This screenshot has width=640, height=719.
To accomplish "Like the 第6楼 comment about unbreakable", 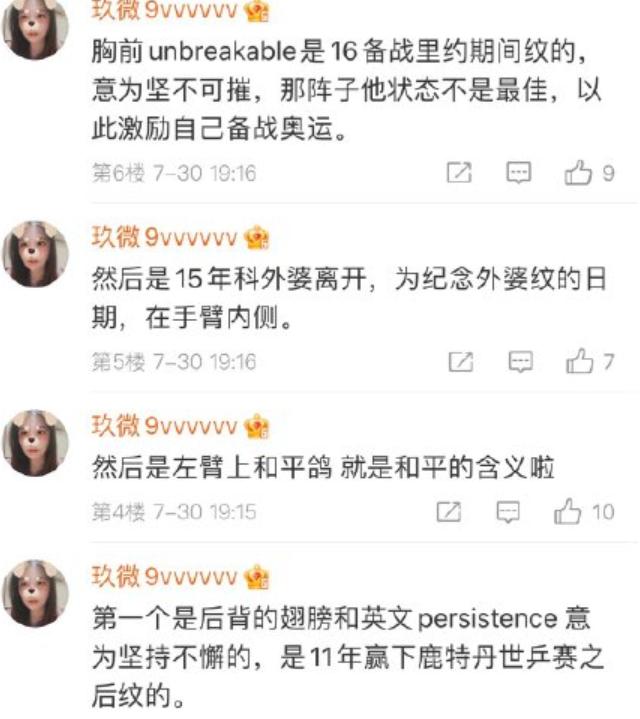I will click(580, 174).
